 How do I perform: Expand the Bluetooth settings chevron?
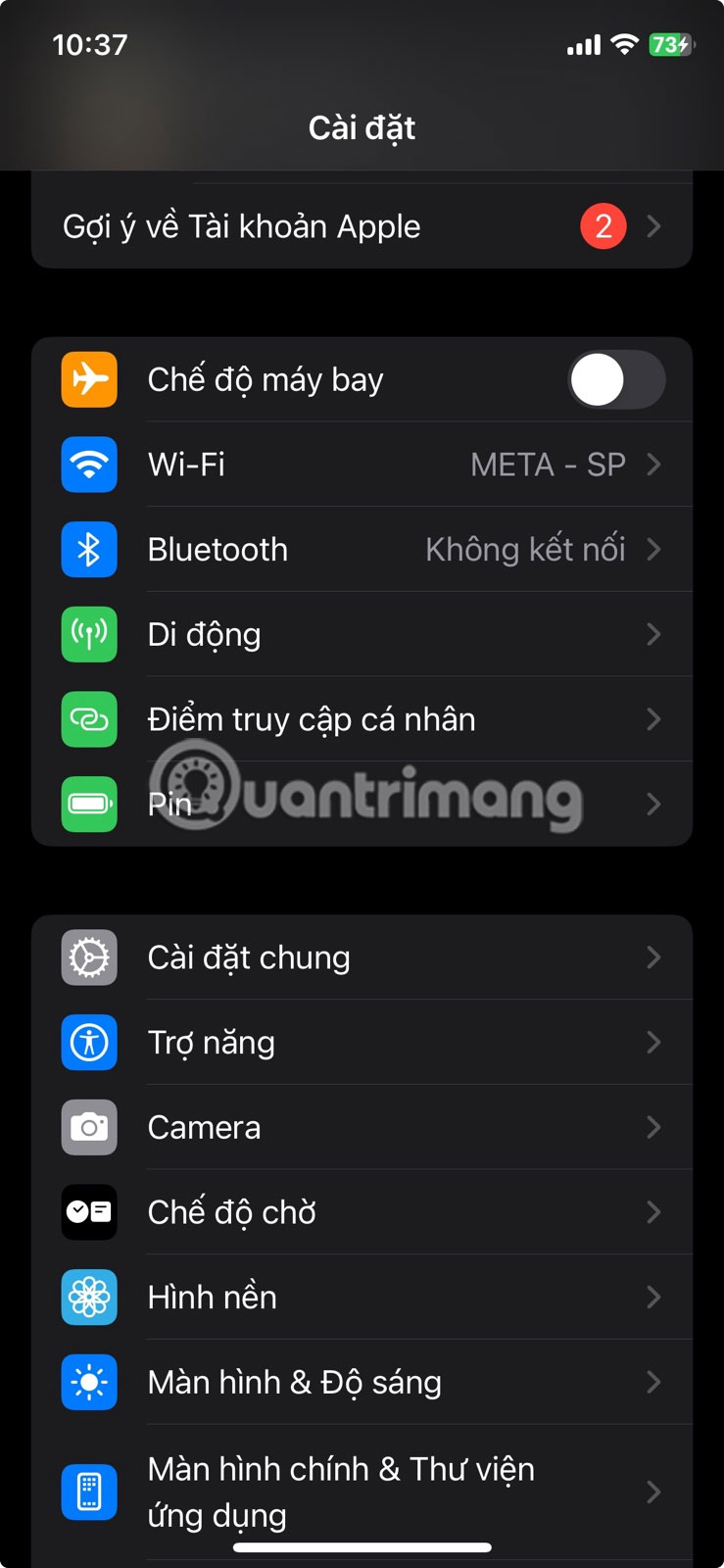click(653, 550)
